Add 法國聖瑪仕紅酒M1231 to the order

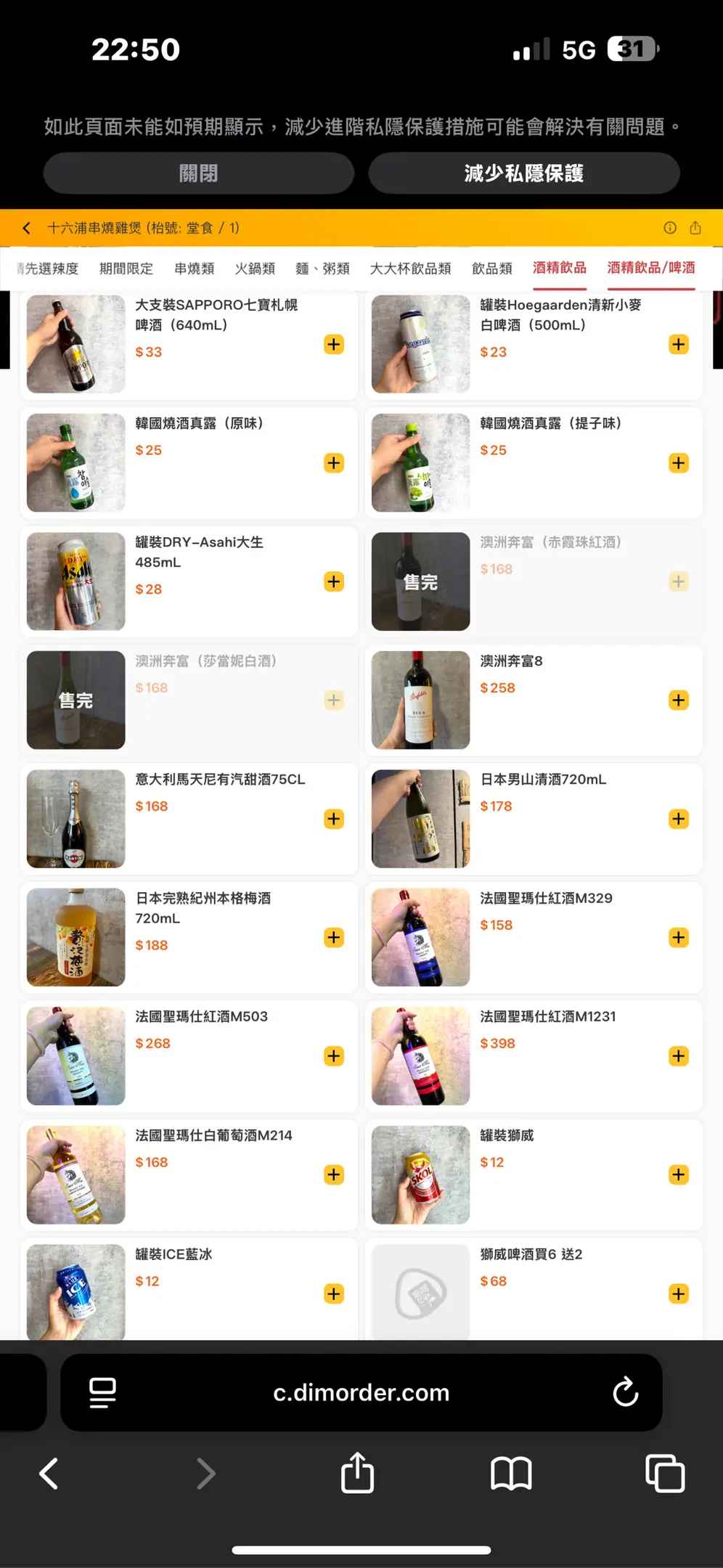[x=679, y=1056]
